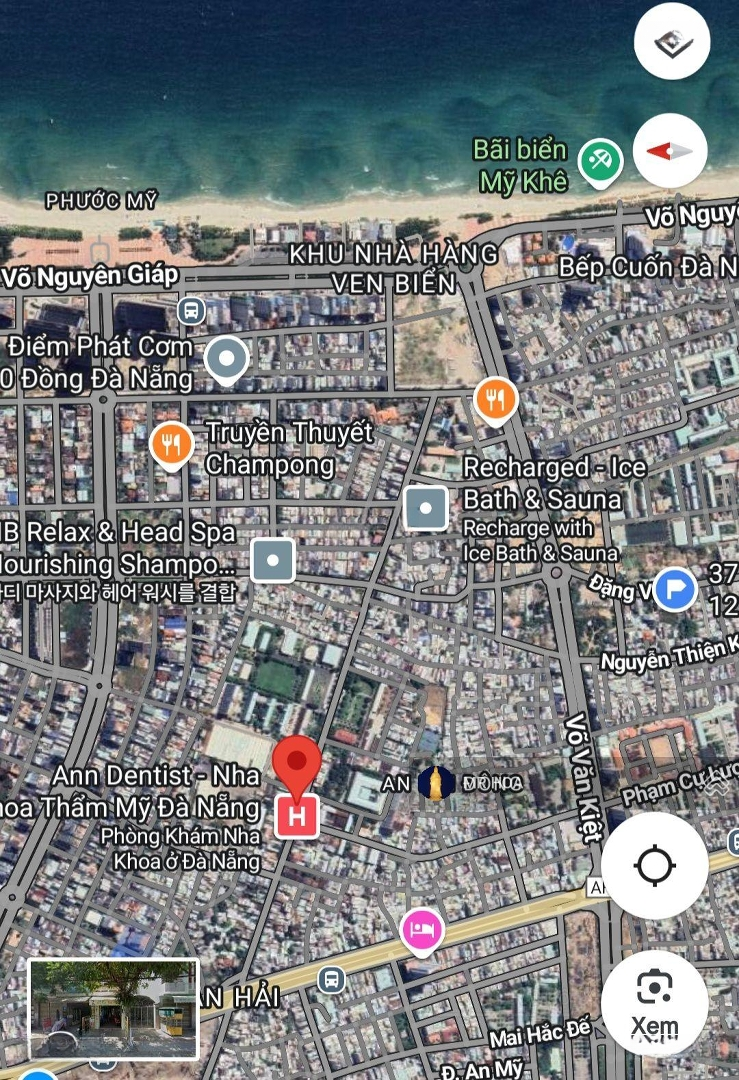739x1080 pixels.
Task: Open the Street View photo thumbnail
Action: (113, 1008)
